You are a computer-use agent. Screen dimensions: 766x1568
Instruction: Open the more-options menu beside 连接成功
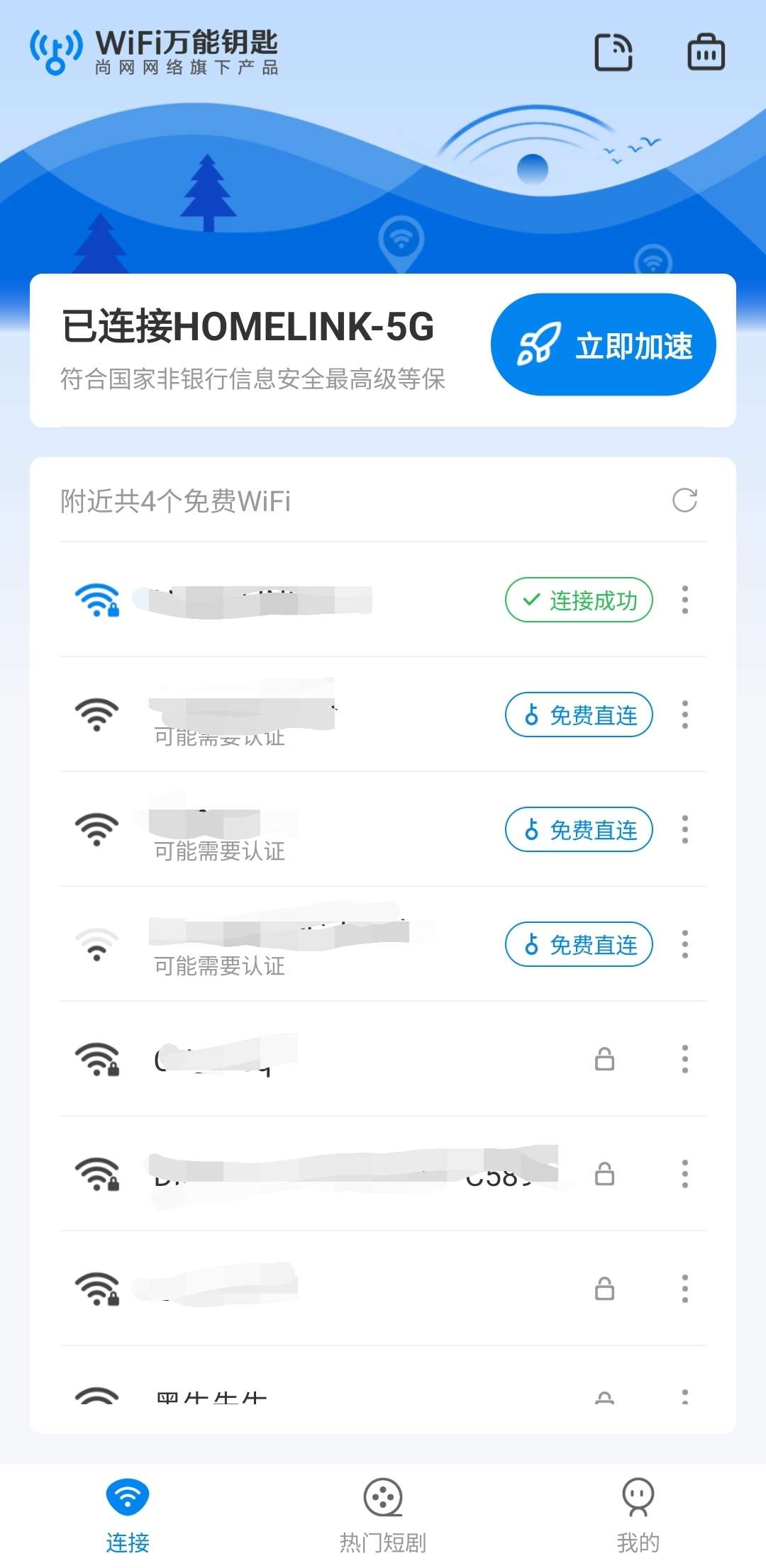pos(684,600)
